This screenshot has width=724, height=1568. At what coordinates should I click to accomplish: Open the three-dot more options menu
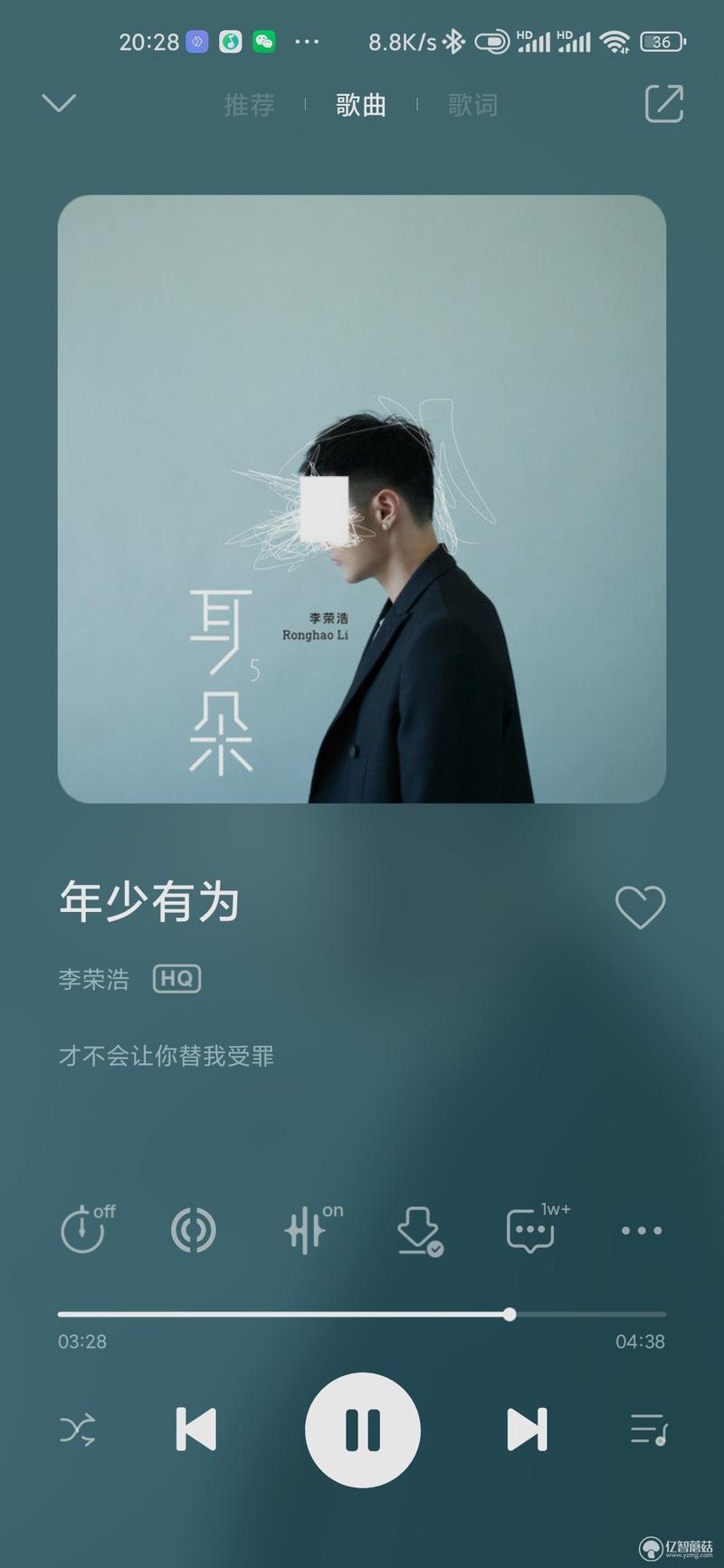tap(642, 1231)
